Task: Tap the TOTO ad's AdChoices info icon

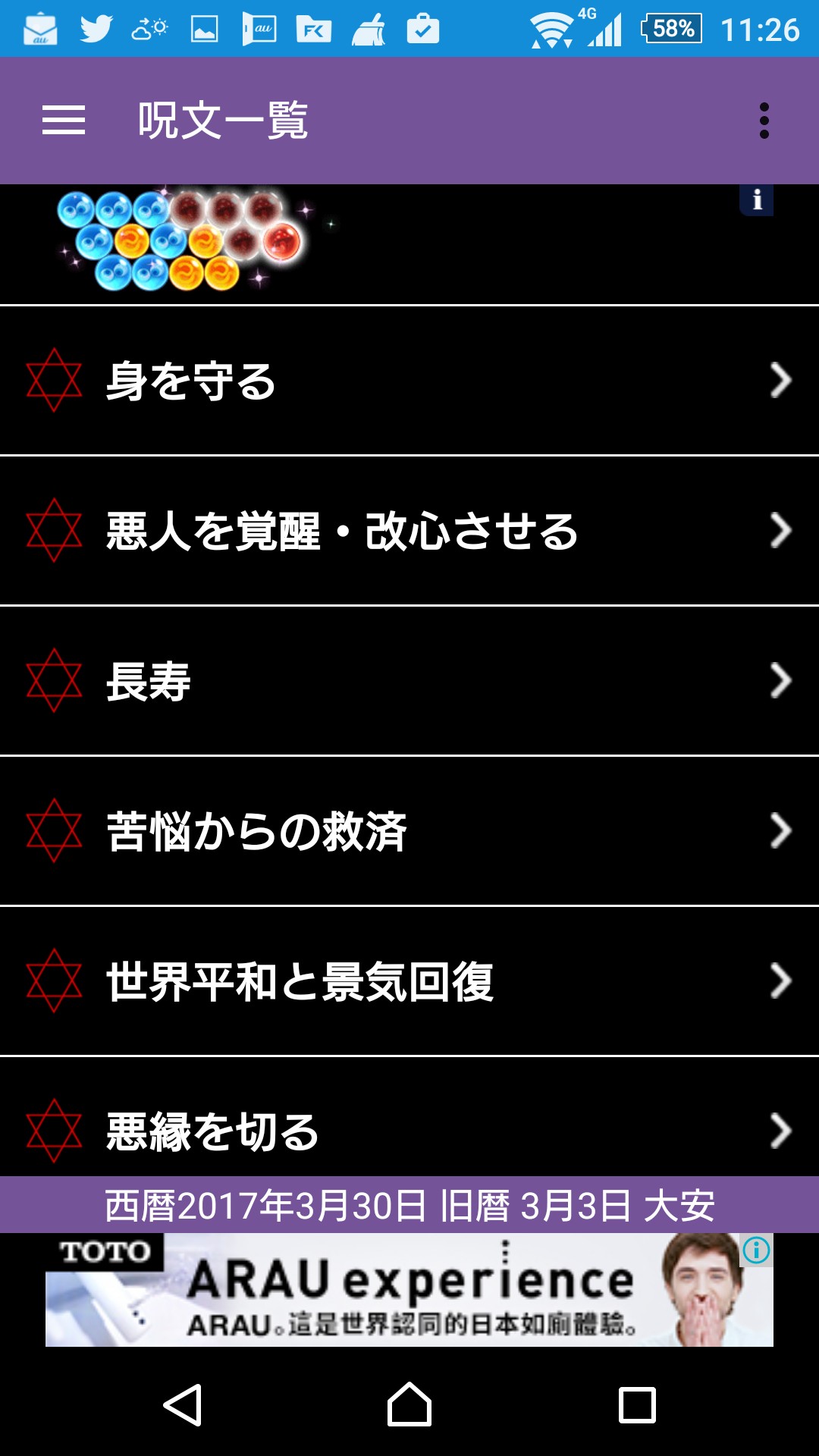Action: [756, 1250]
